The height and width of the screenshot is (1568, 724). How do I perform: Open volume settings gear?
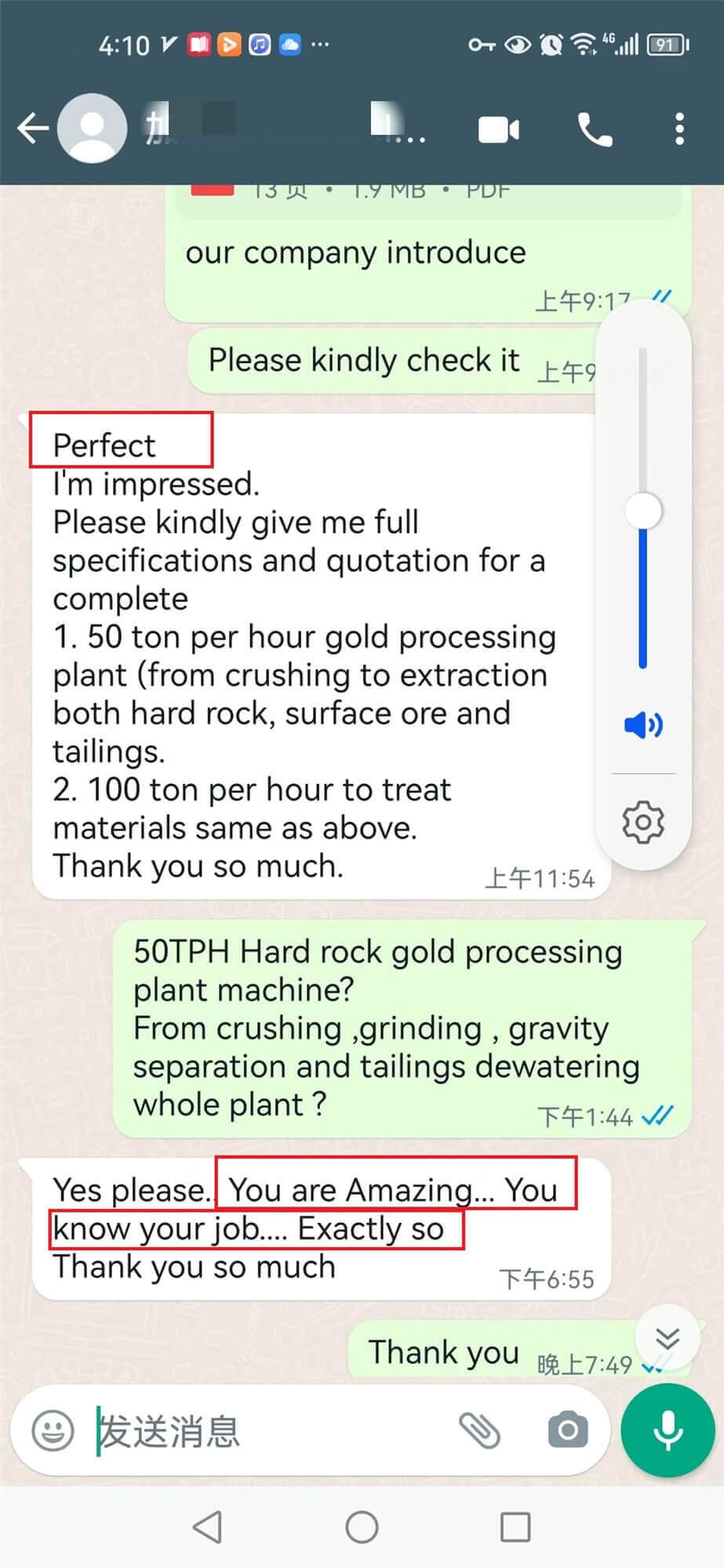tap(643, 822)
